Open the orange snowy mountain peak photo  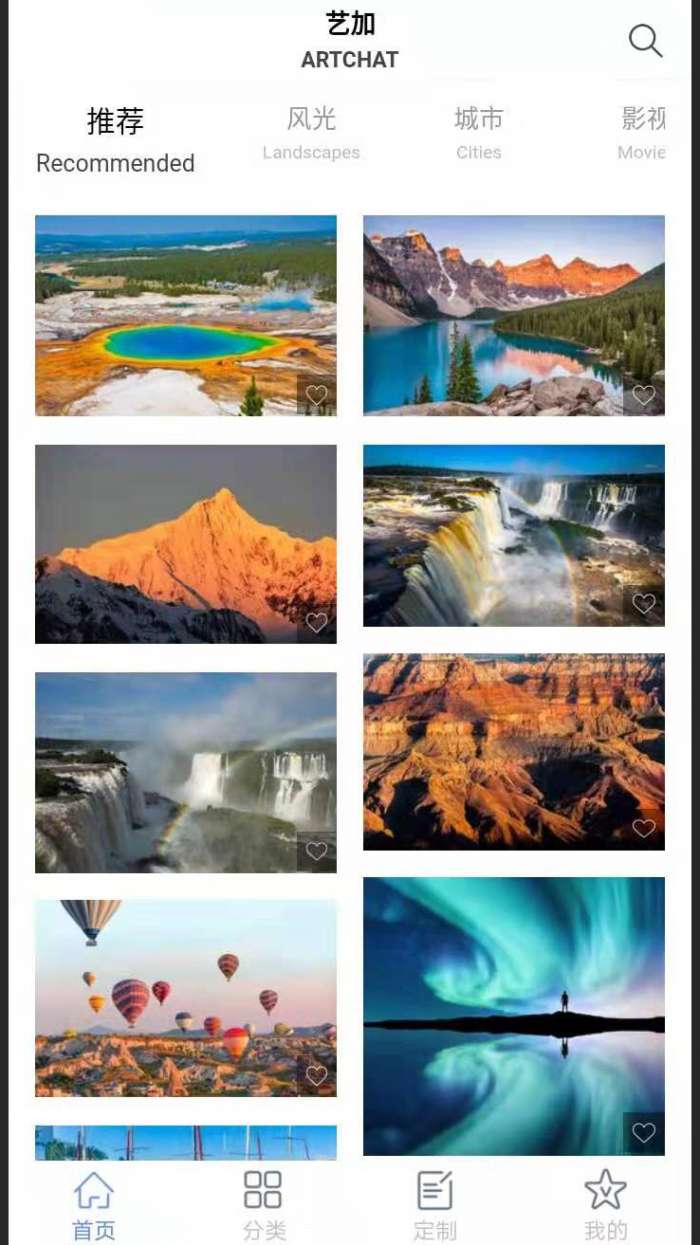tap(185, 543)
